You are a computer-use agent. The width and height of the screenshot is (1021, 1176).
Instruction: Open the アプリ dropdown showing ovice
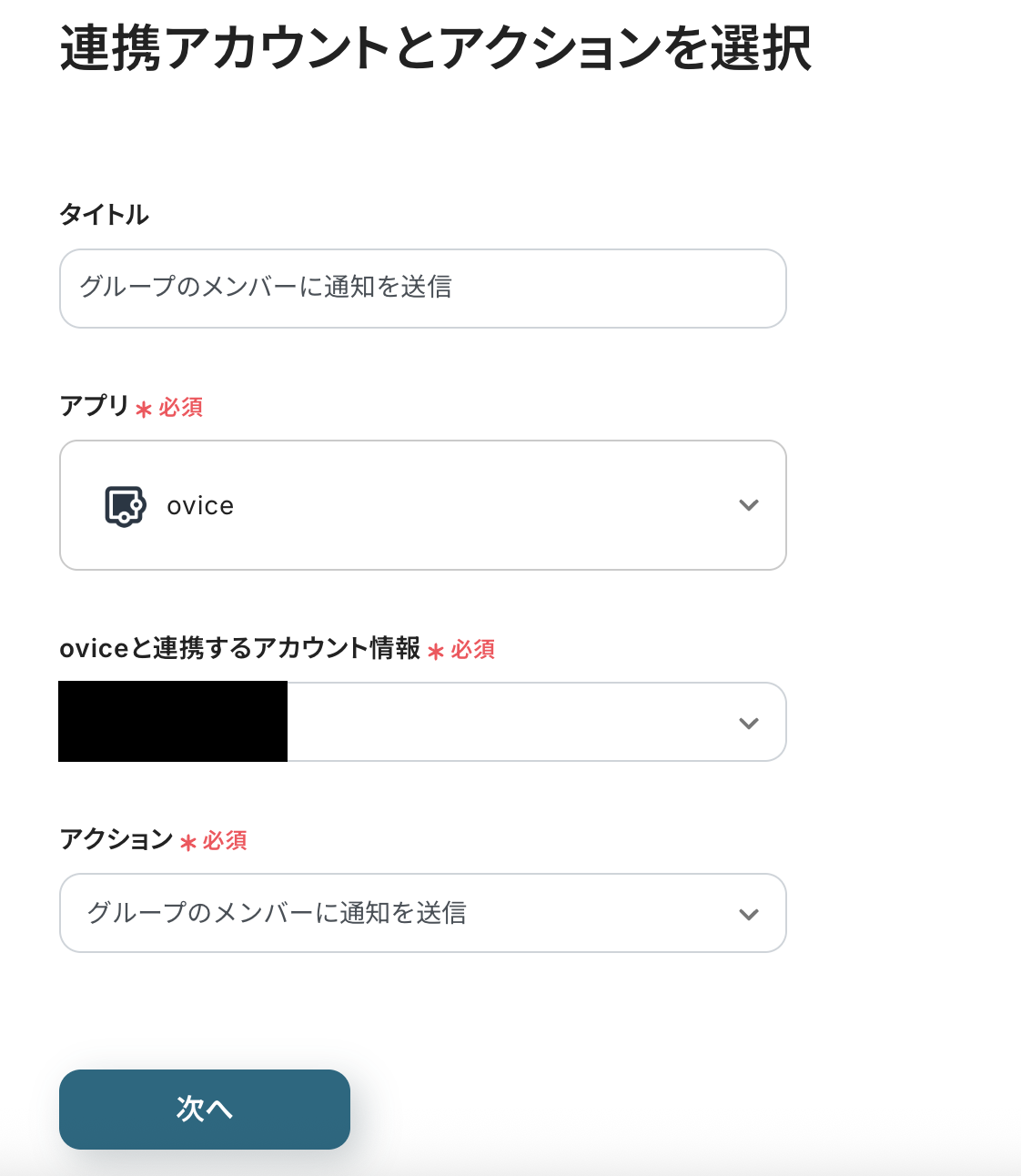422,505
